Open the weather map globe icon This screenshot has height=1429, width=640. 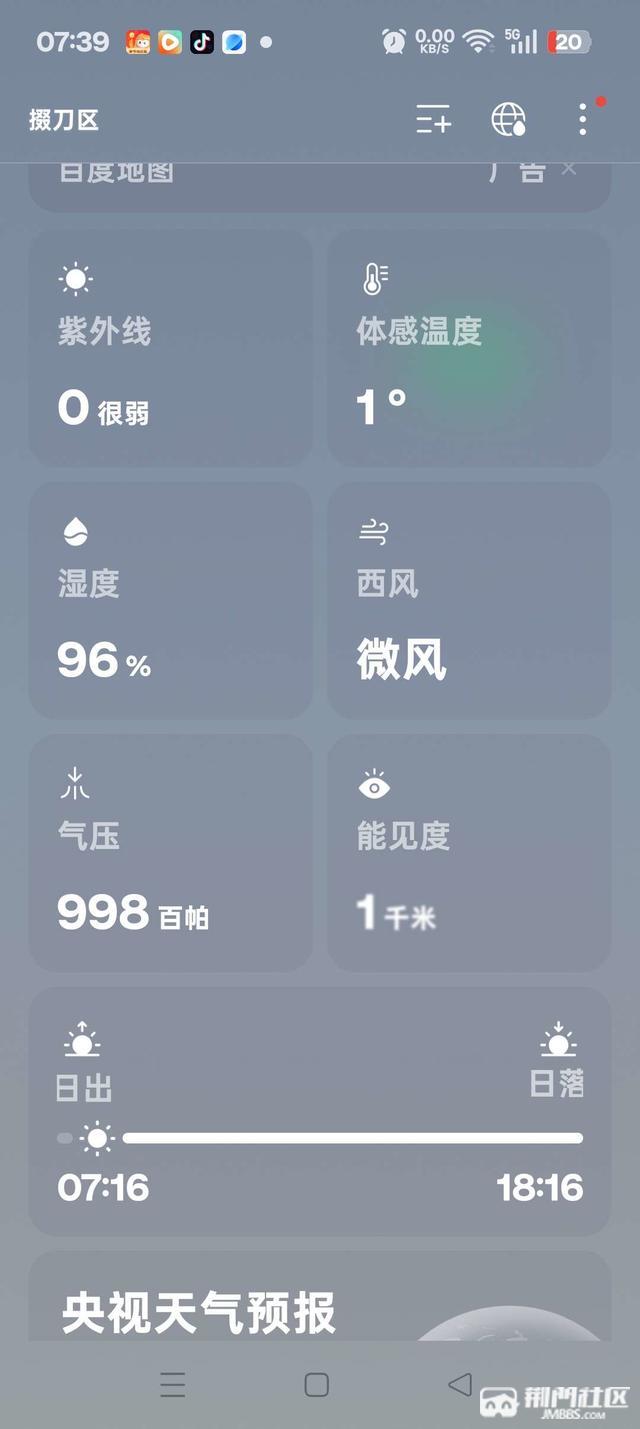(508, 120)
